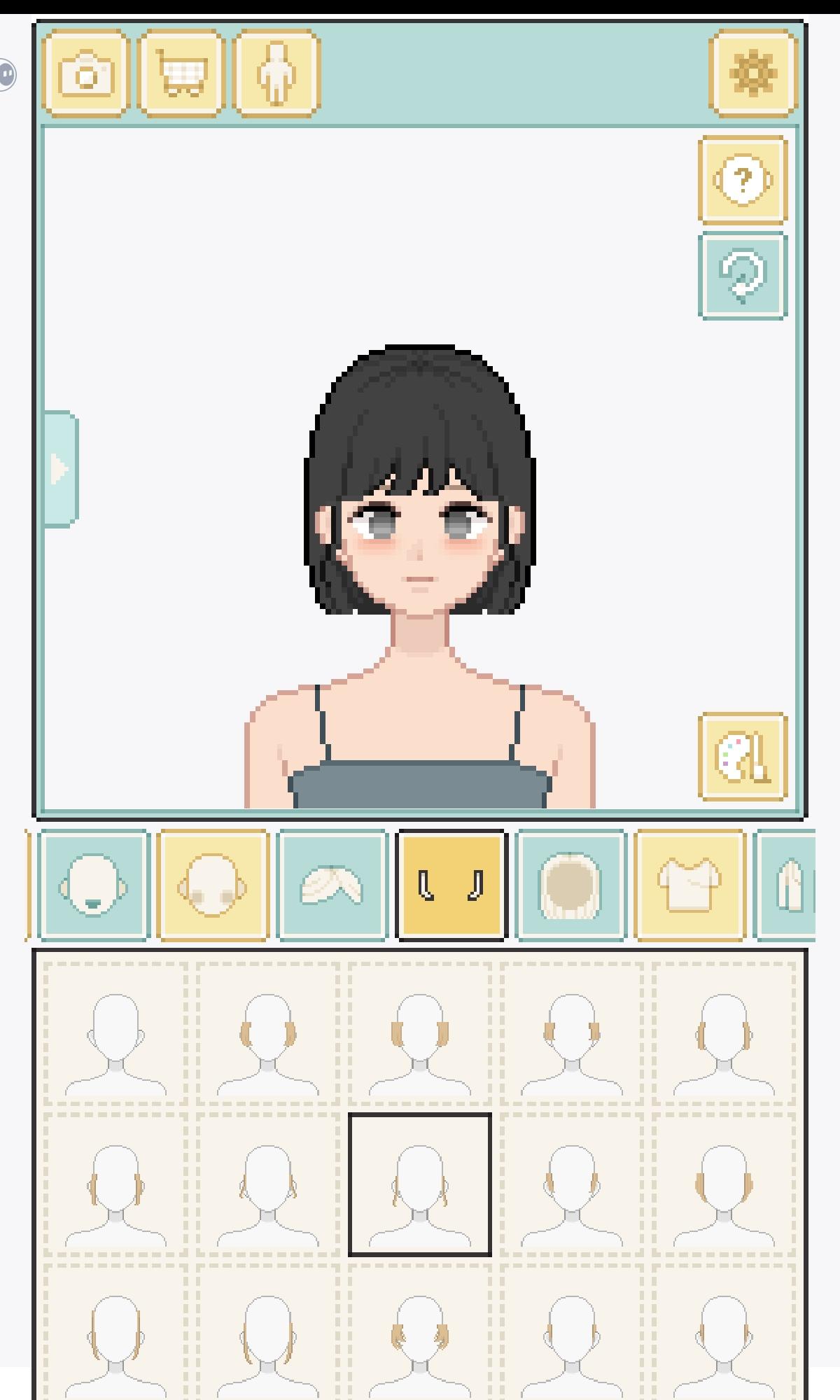The image size is (840, 1400).
Task: Expand the side panel arrow
Action: click(60, 469)
